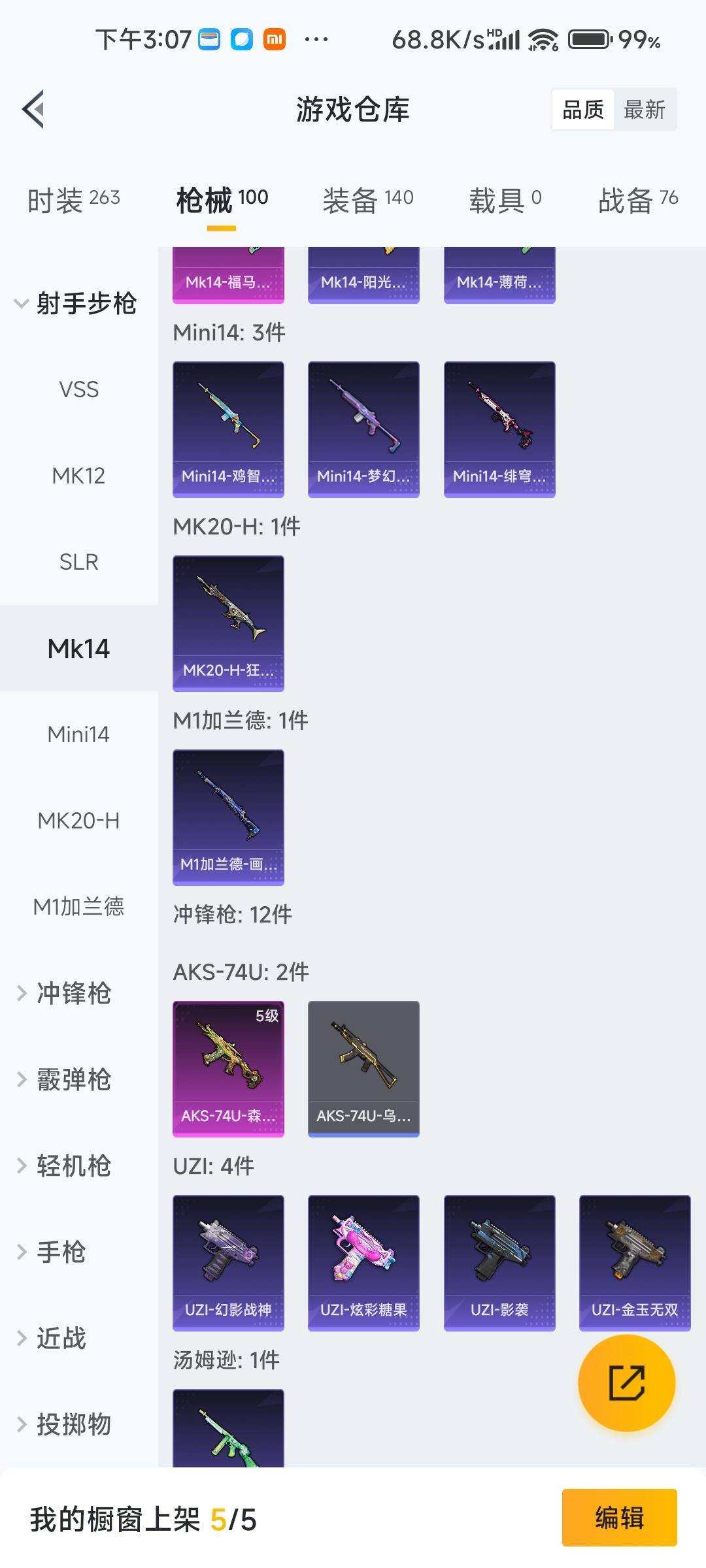View the MK20-H-狂 skin card
Image resolution: width=706 pixels, height=1568 pixels.
[228, 622]
